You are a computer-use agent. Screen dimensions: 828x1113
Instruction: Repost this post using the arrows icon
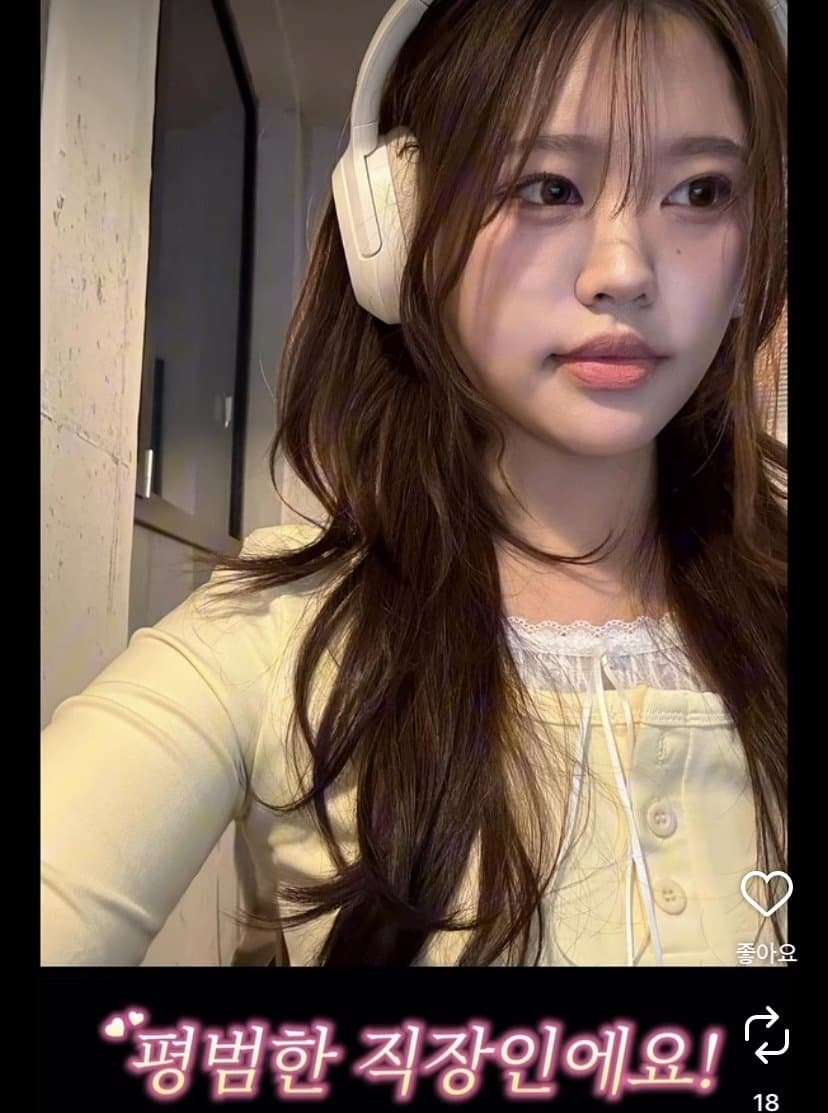click(x=767, y=1035)
